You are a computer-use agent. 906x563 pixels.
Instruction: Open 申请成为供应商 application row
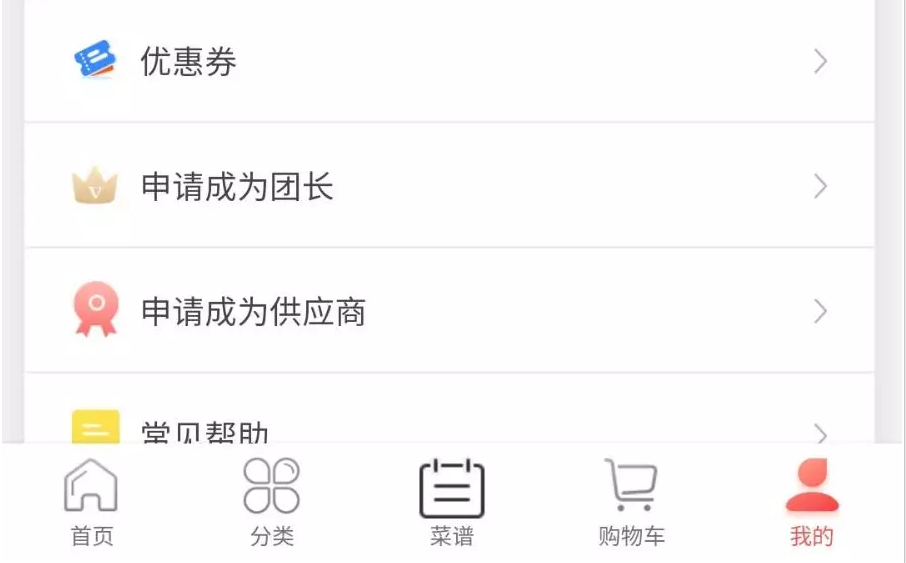pos(448,312)
